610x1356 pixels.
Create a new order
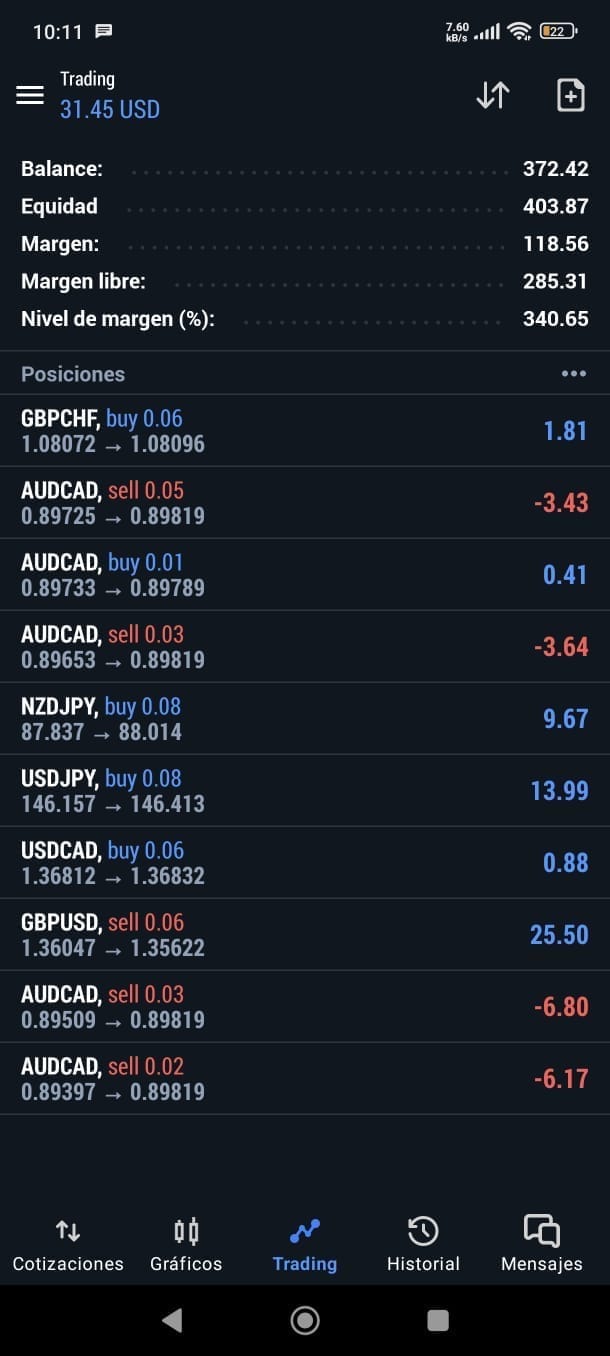pyautogui.click(x=570, y=95)
